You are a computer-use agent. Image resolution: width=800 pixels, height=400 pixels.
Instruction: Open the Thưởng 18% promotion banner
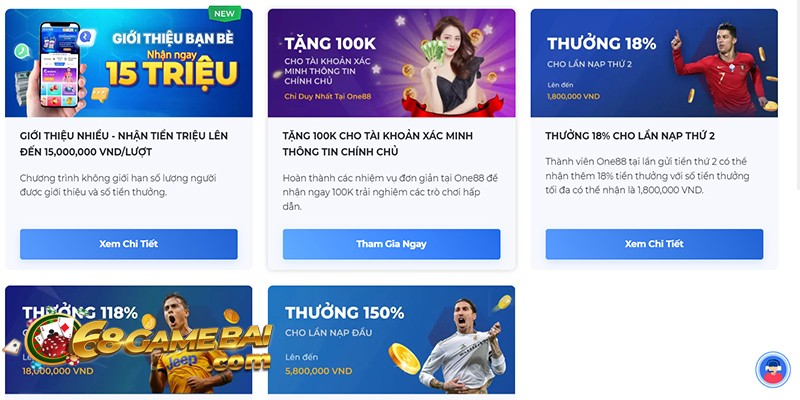click(x=654, y=63)
